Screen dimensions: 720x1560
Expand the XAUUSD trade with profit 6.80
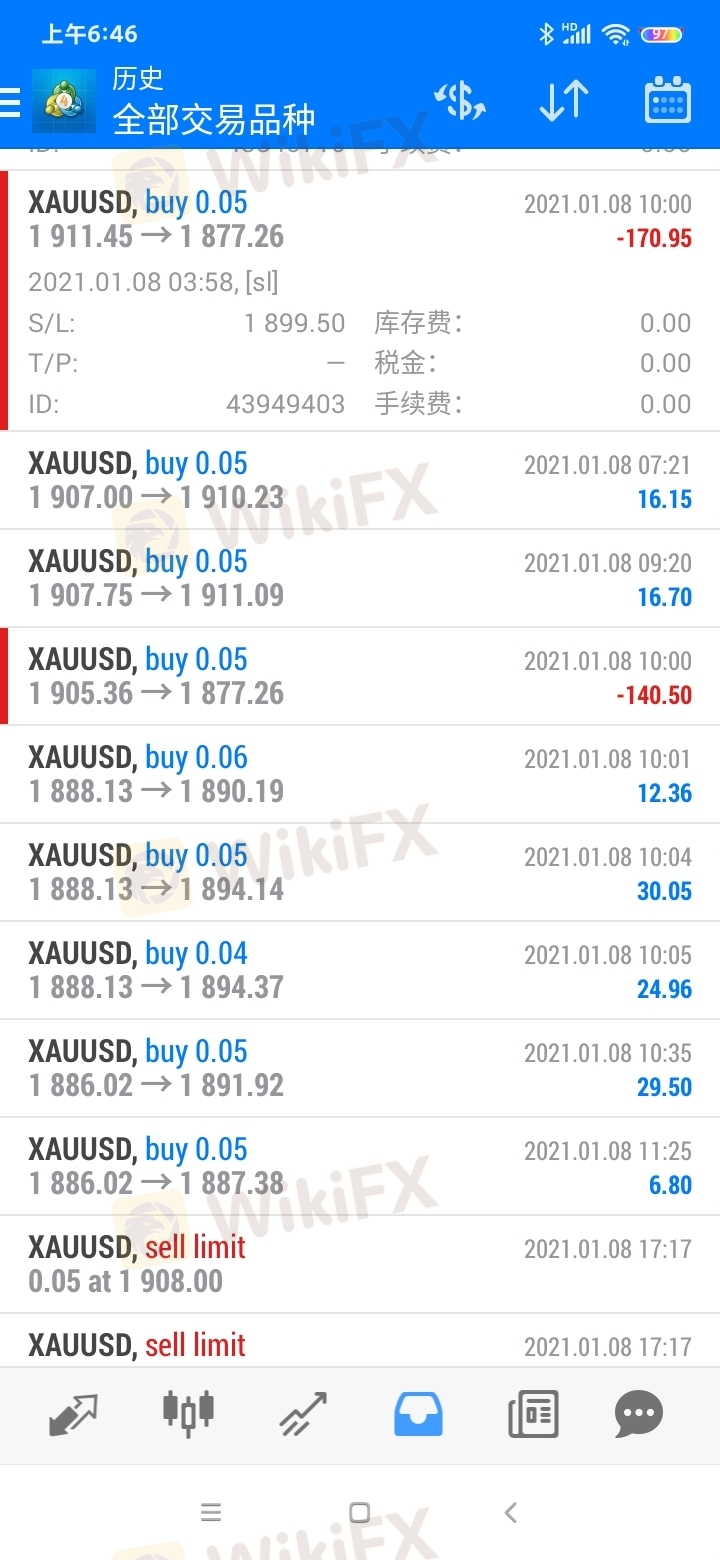tap(360, 1167)
